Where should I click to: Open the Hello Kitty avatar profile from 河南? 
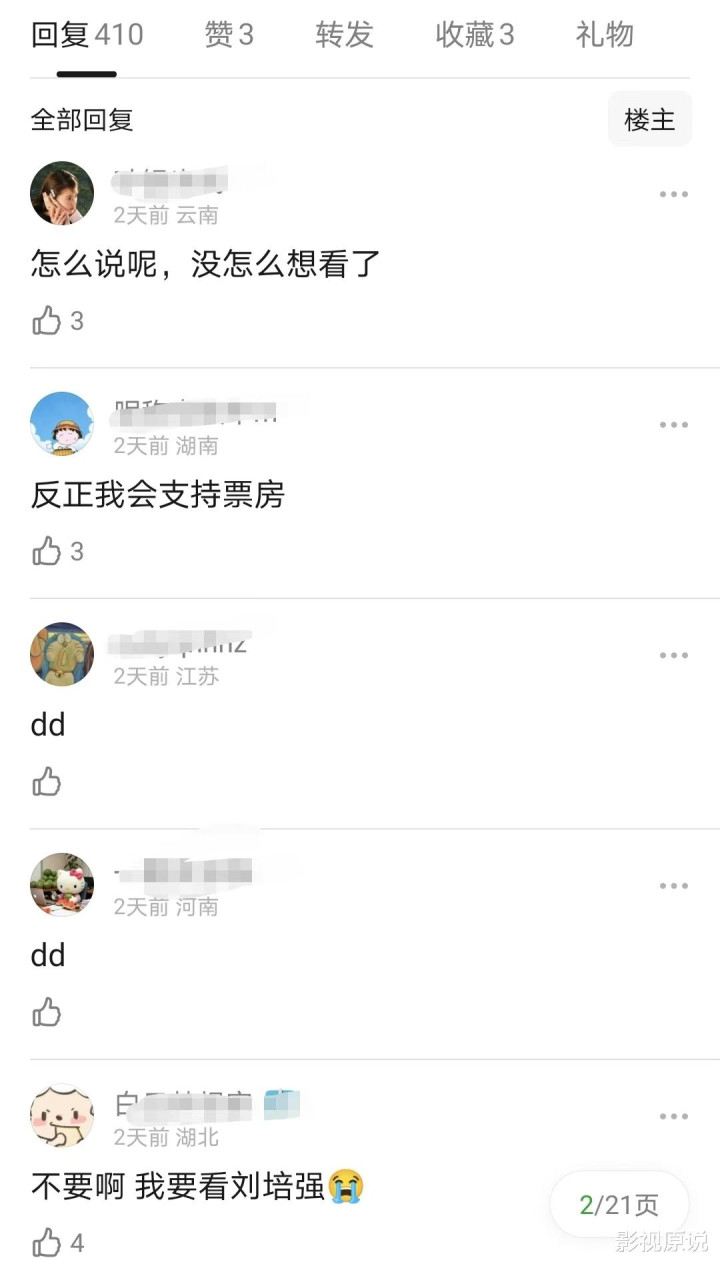tap(62, 885)
